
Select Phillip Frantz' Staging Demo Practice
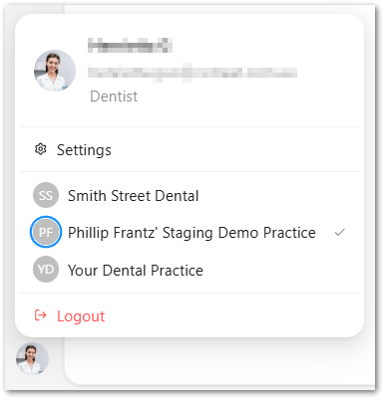[189, 232]
